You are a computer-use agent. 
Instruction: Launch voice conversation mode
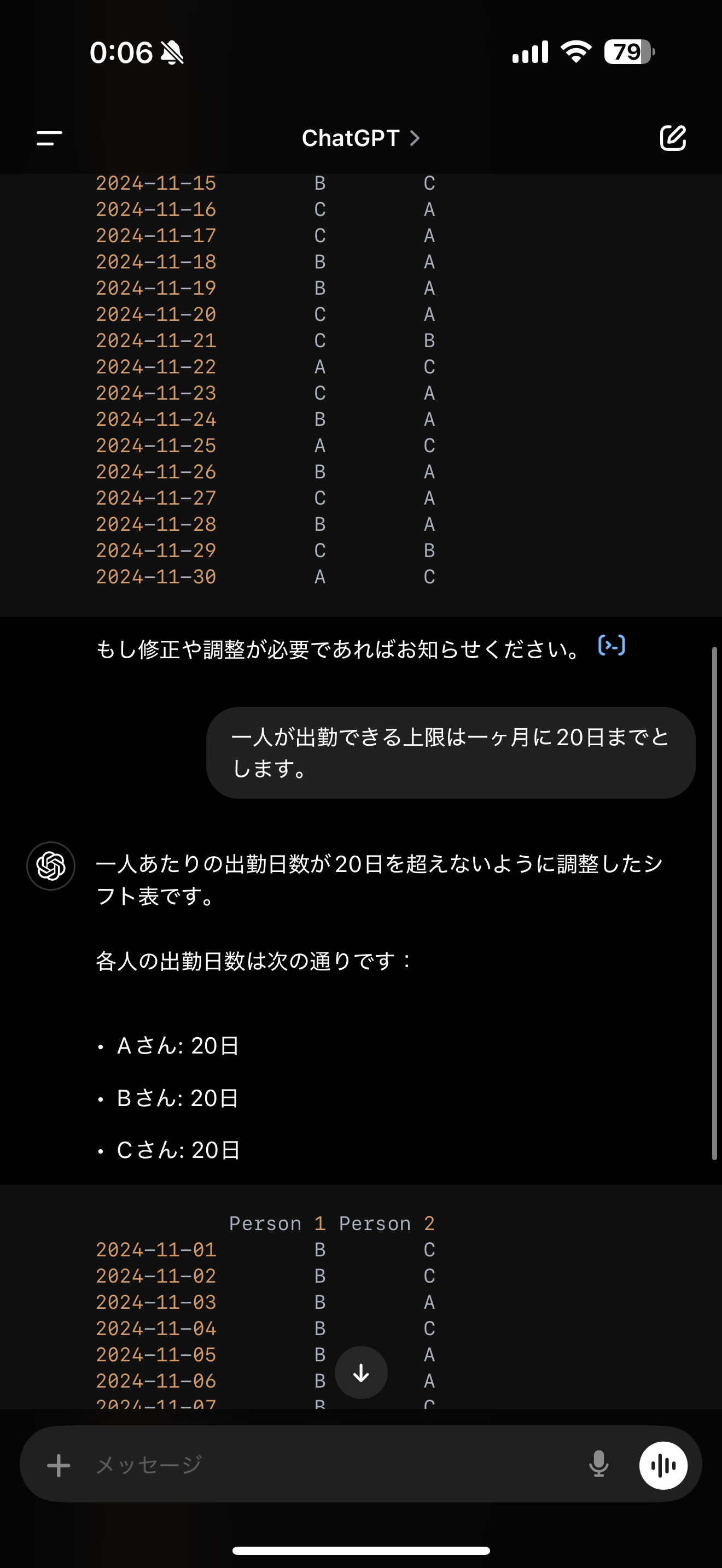coord(663,1465)
